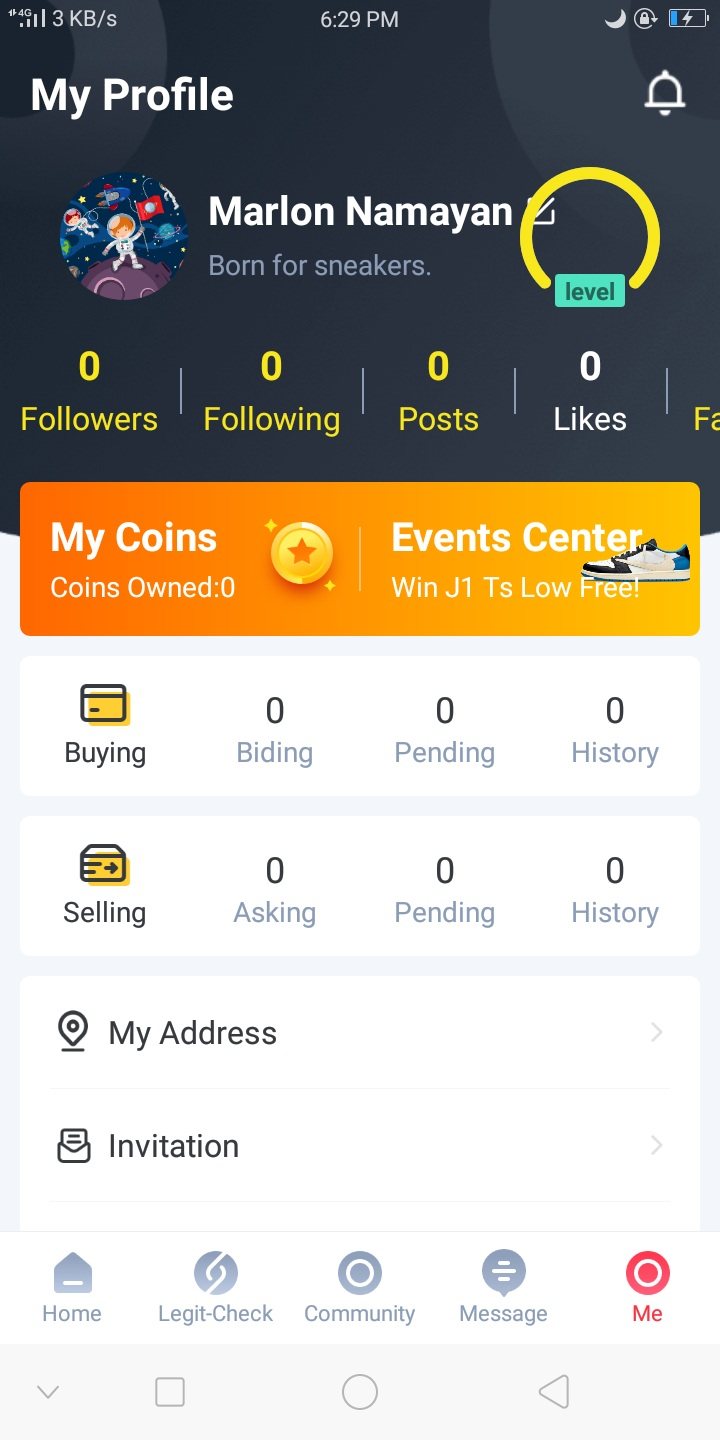Open Pending under Selling
This screenshot has height=1440, width=720.
click(444, 888)
